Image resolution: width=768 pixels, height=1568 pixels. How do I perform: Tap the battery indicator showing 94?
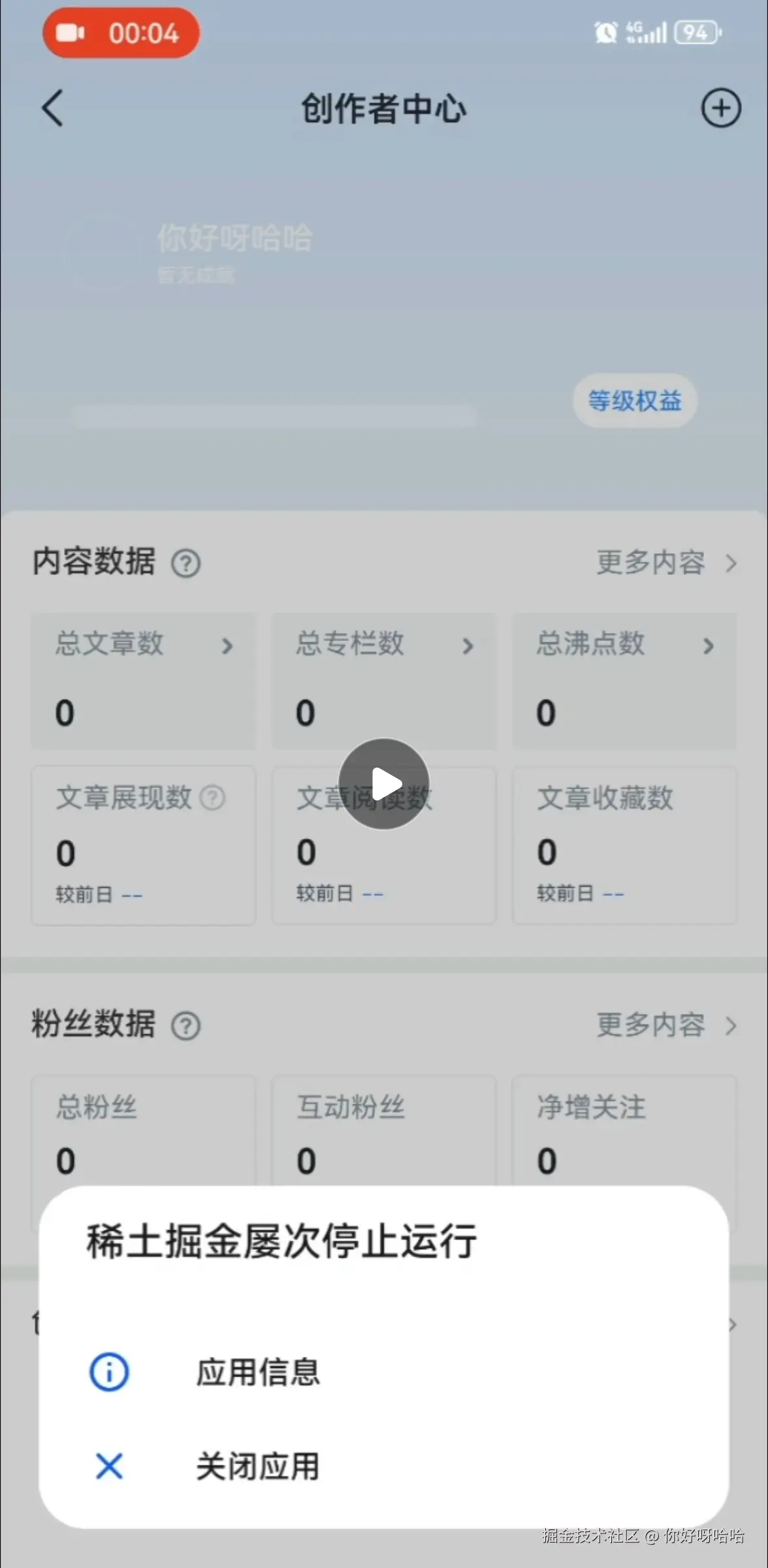pos(696,33)
